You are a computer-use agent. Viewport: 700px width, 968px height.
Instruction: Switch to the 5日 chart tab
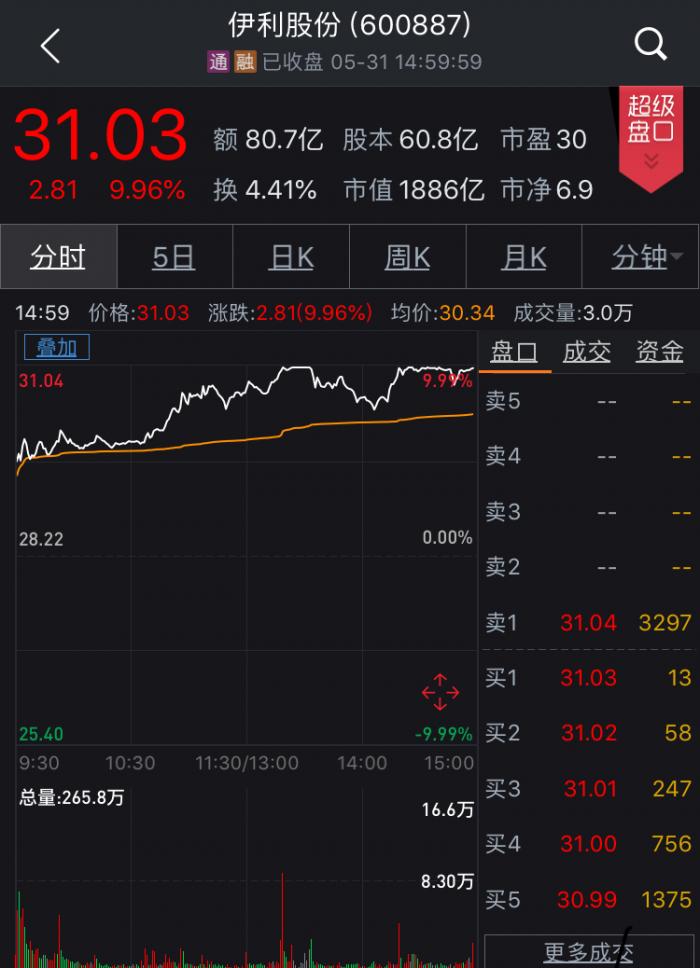[174, 257]
